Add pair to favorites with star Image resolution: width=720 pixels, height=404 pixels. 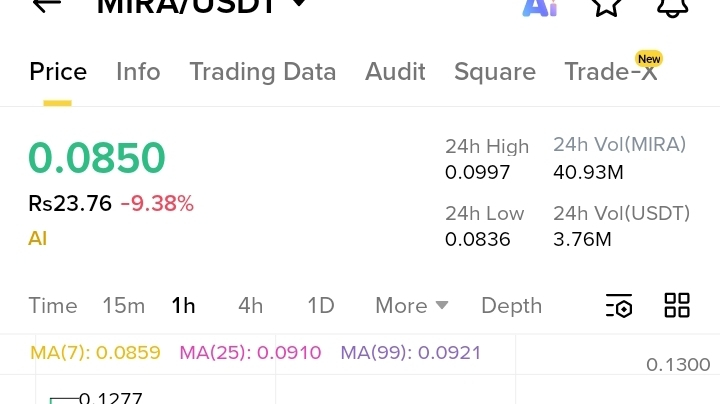pyautogui.click(x=607, y=6)
